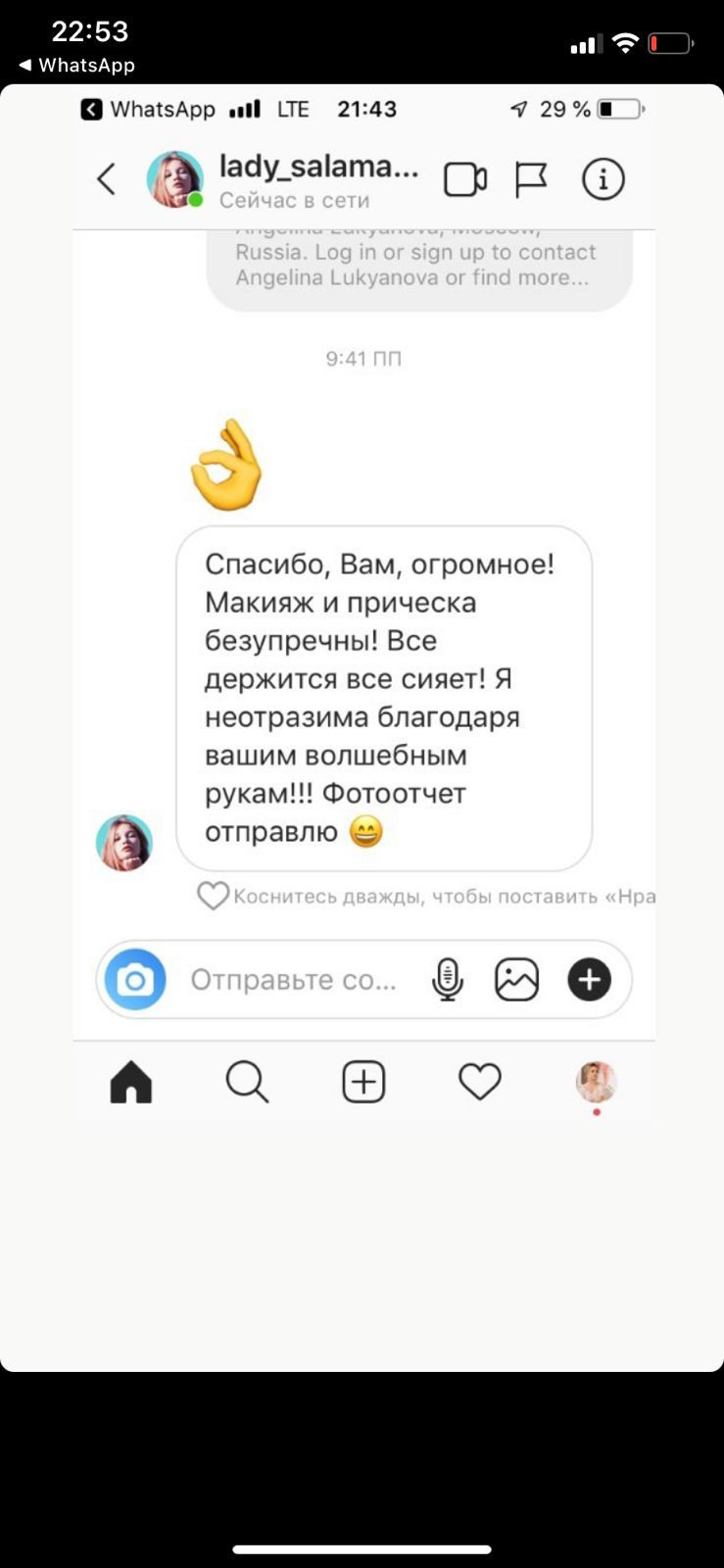724x1568 pixels.
Task: Switch to the Activity heart tab
Action: (479, 1082)
